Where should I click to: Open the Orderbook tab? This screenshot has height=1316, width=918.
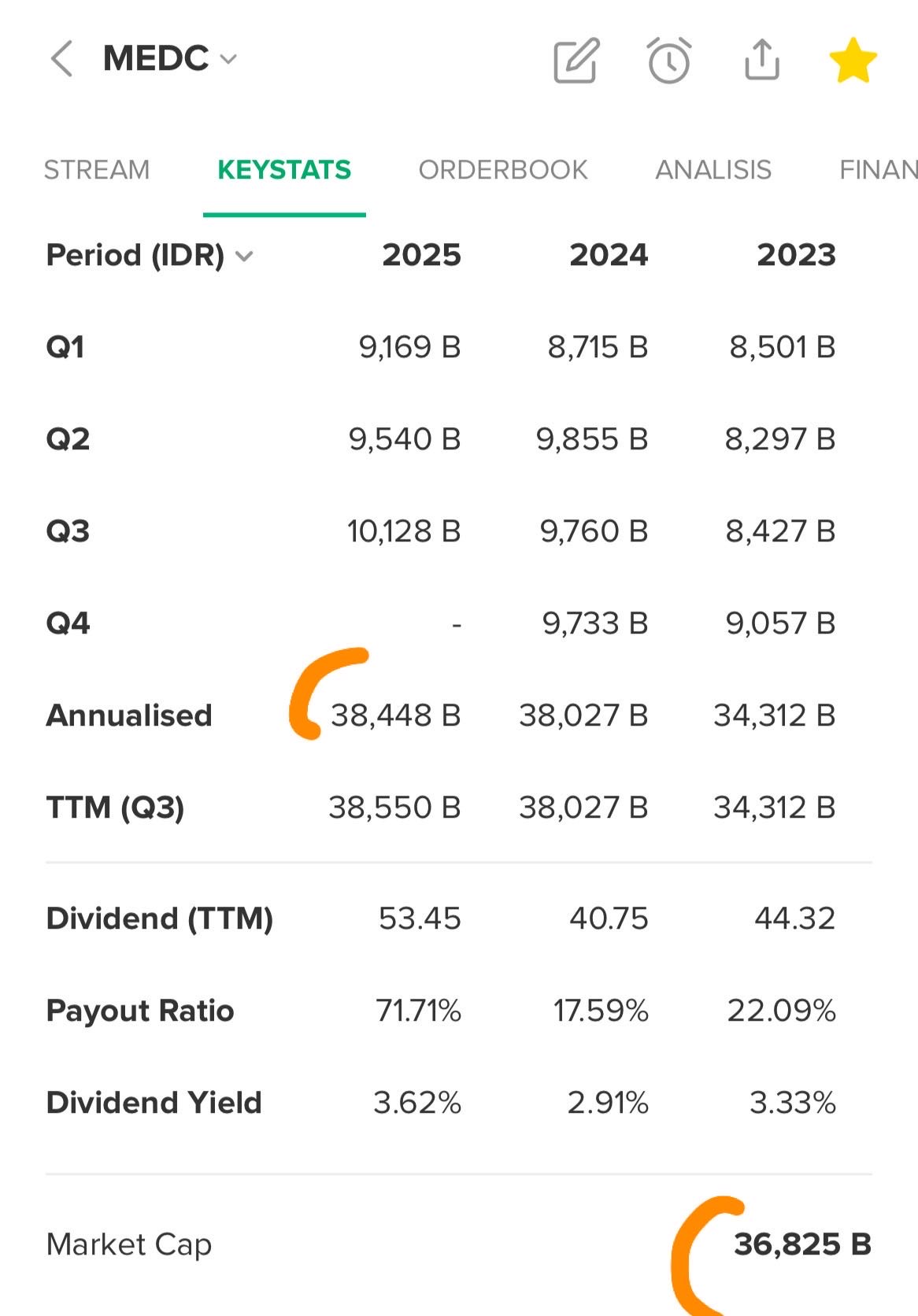[503, 170]
